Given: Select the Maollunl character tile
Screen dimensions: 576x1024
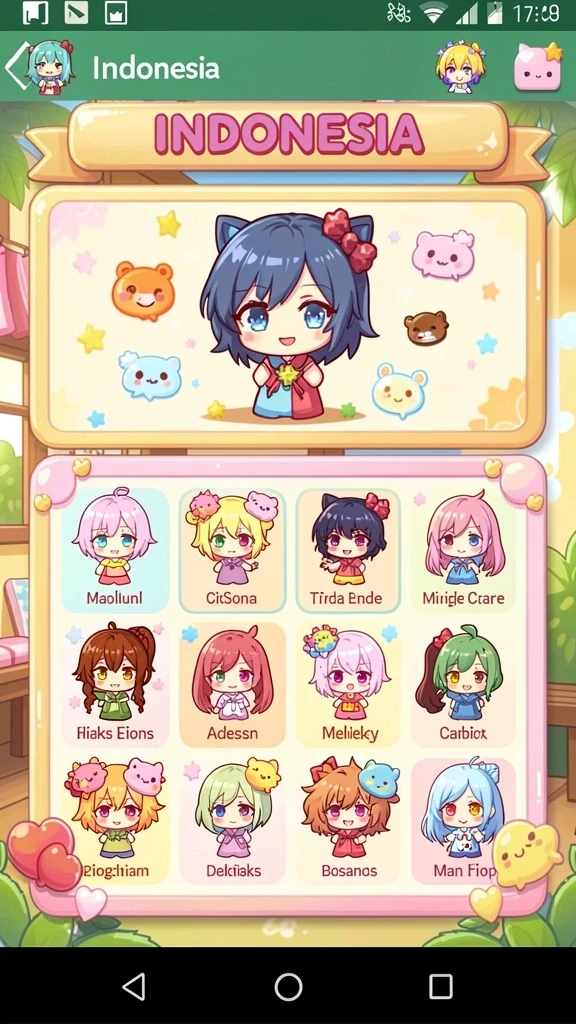Looking at the screenshot, I should point(115,550).
